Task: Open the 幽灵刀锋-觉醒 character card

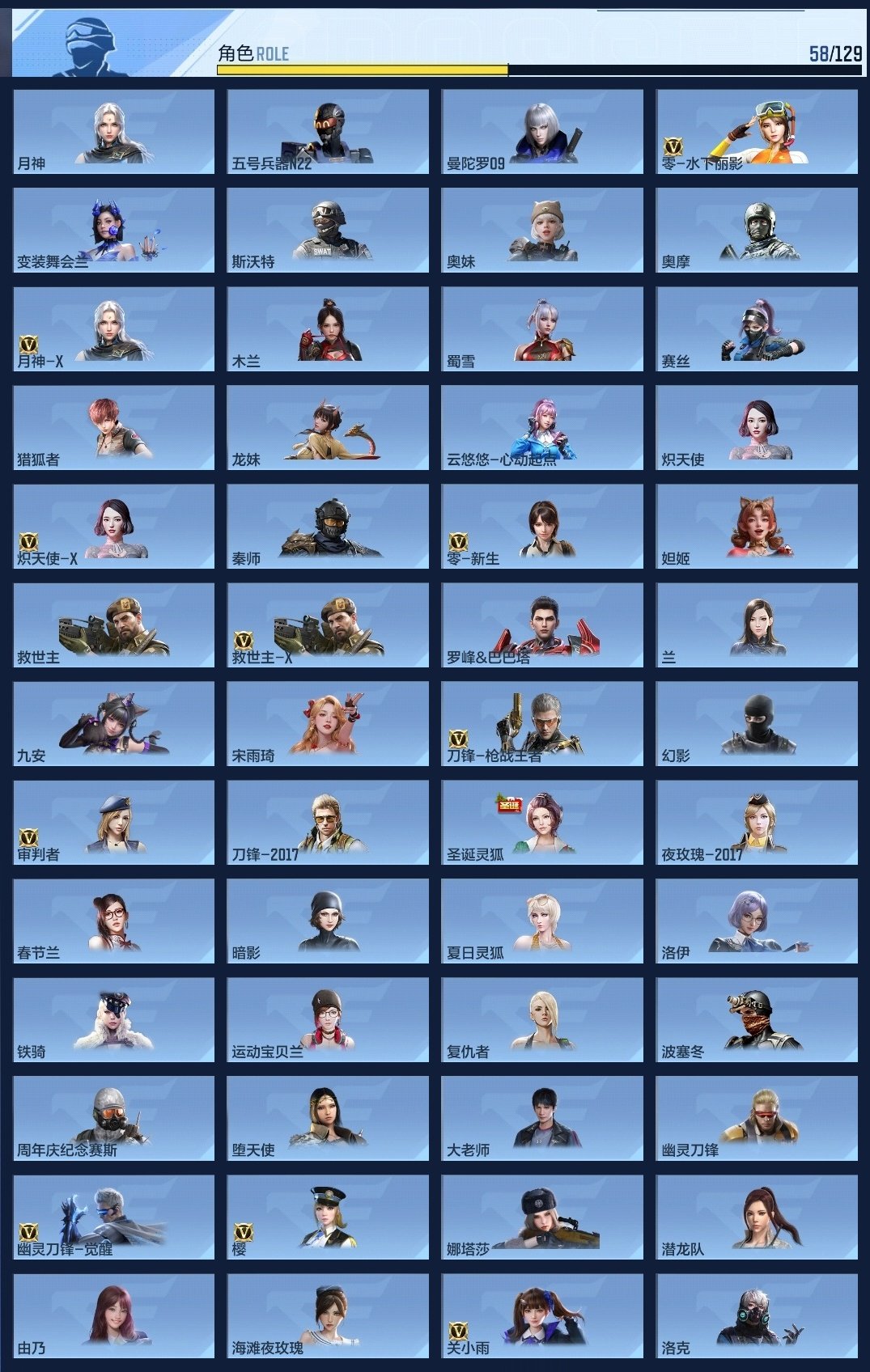Action: pos(114,1217)
